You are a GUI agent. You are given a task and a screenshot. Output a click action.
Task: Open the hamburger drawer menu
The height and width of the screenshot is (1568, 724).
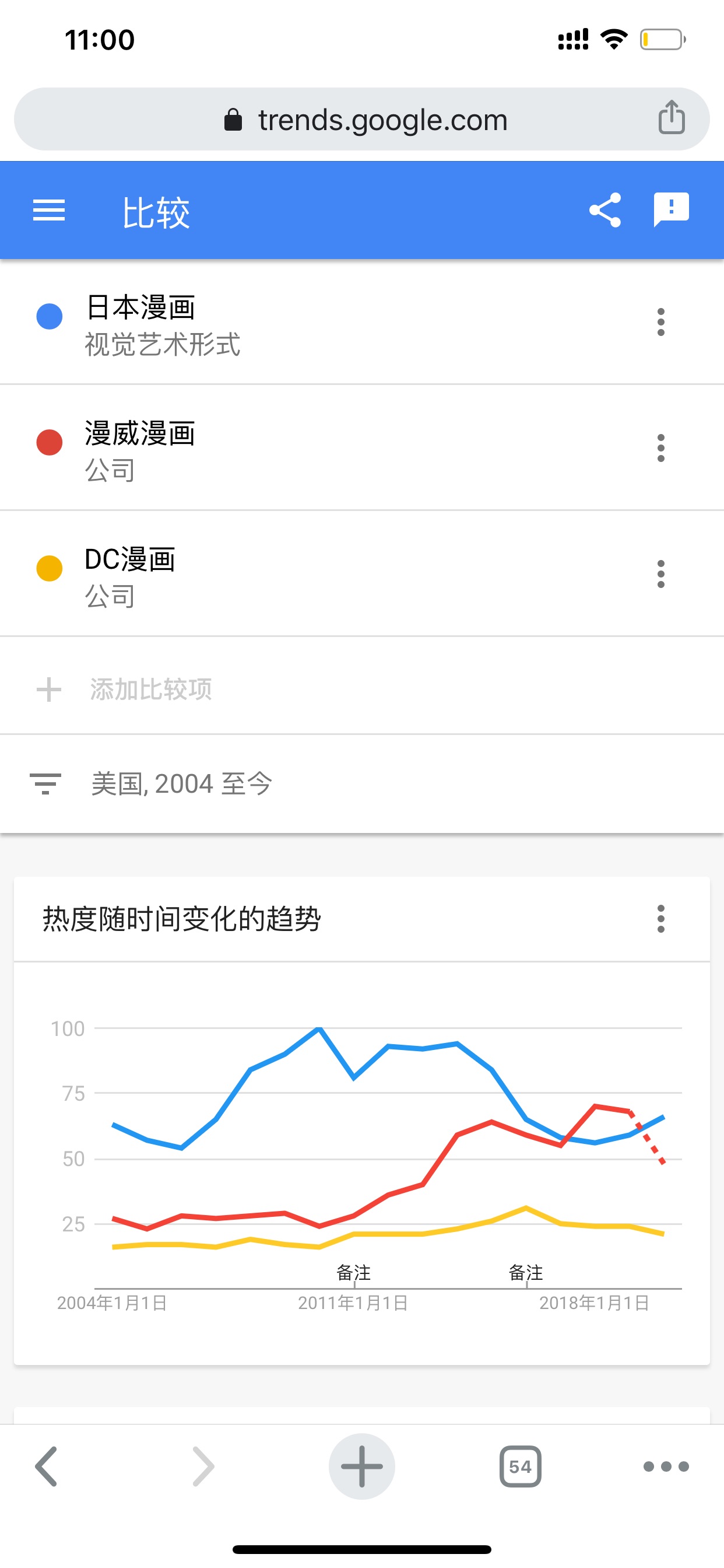[48, 211]
